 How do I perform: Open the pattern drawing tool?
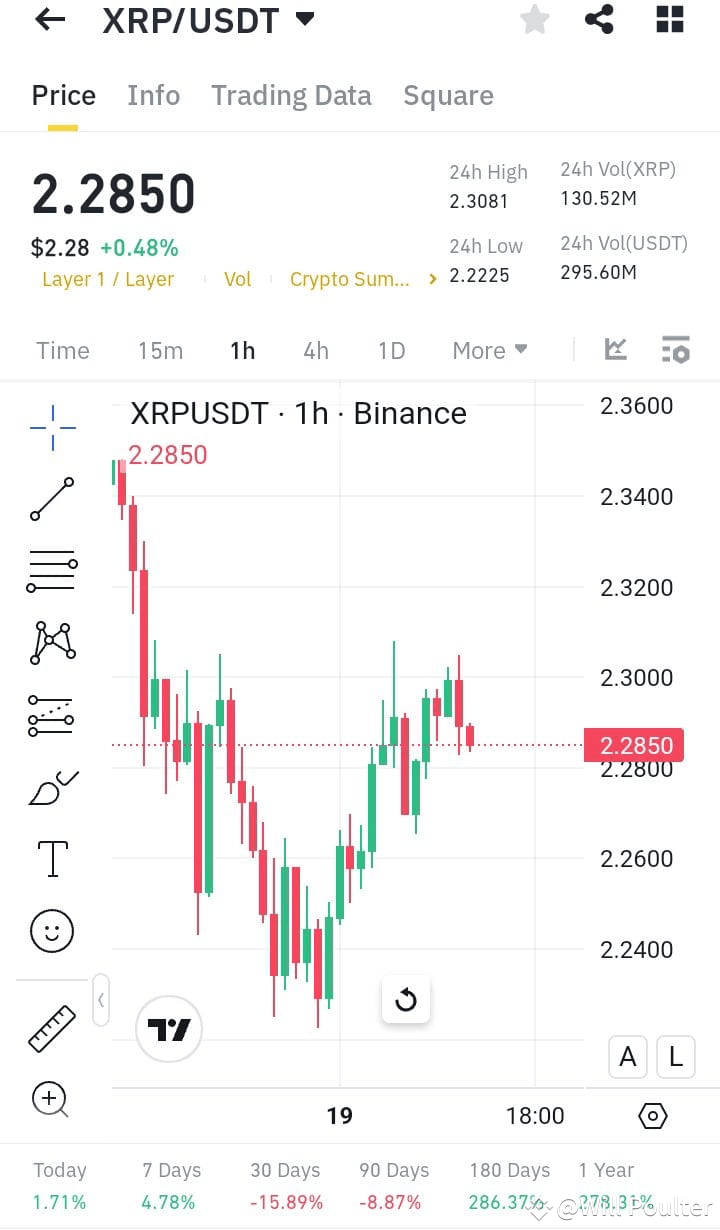pos(51,642)
